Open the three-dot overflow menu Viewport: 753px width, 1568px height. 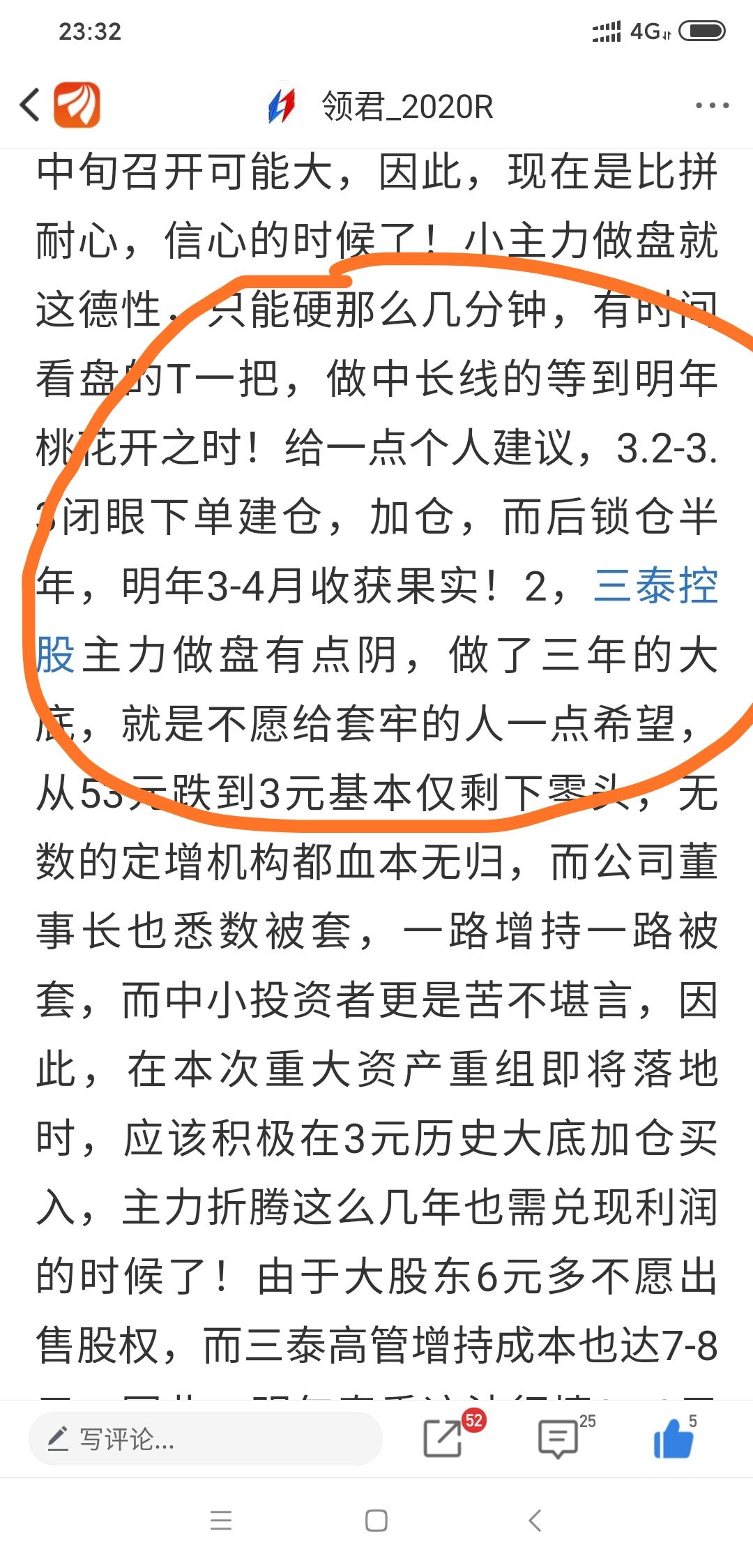point(712,106)
